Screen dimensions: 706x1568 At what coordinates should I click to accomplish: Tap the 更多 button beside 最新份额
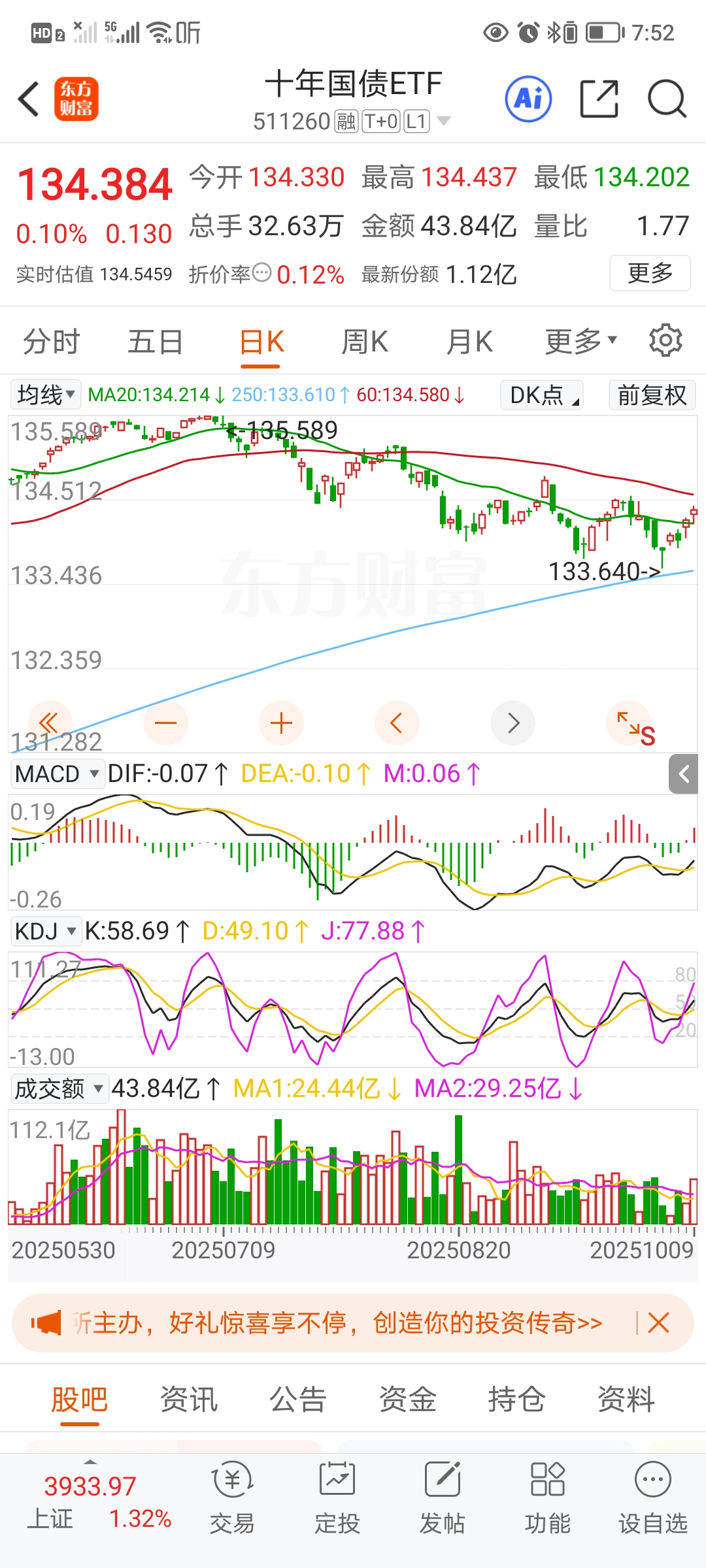pyautogui.click(x=649, y=273)
